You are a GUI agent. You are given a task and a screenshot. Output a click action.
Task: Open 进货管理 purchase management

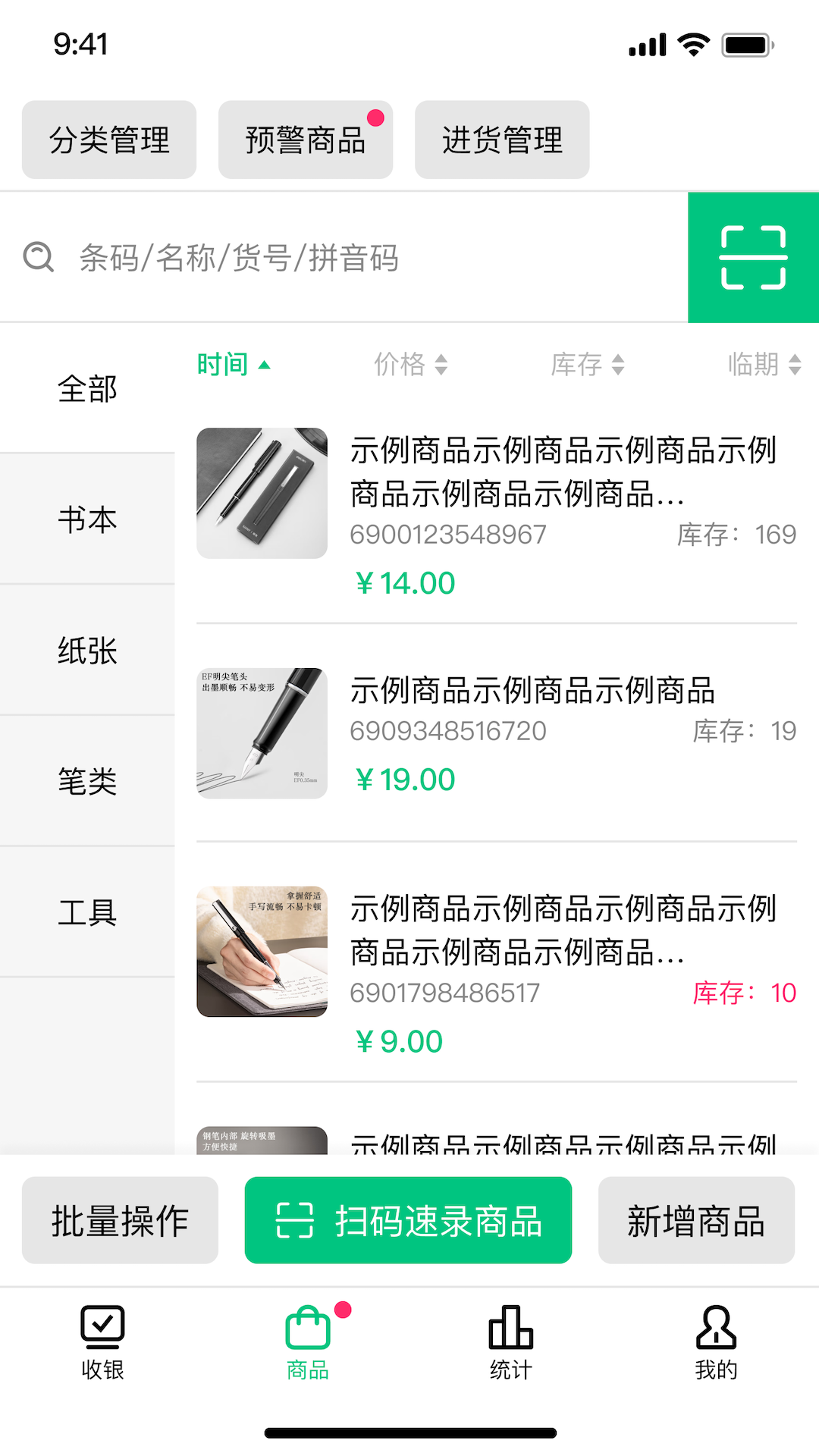tap(502, 140)
